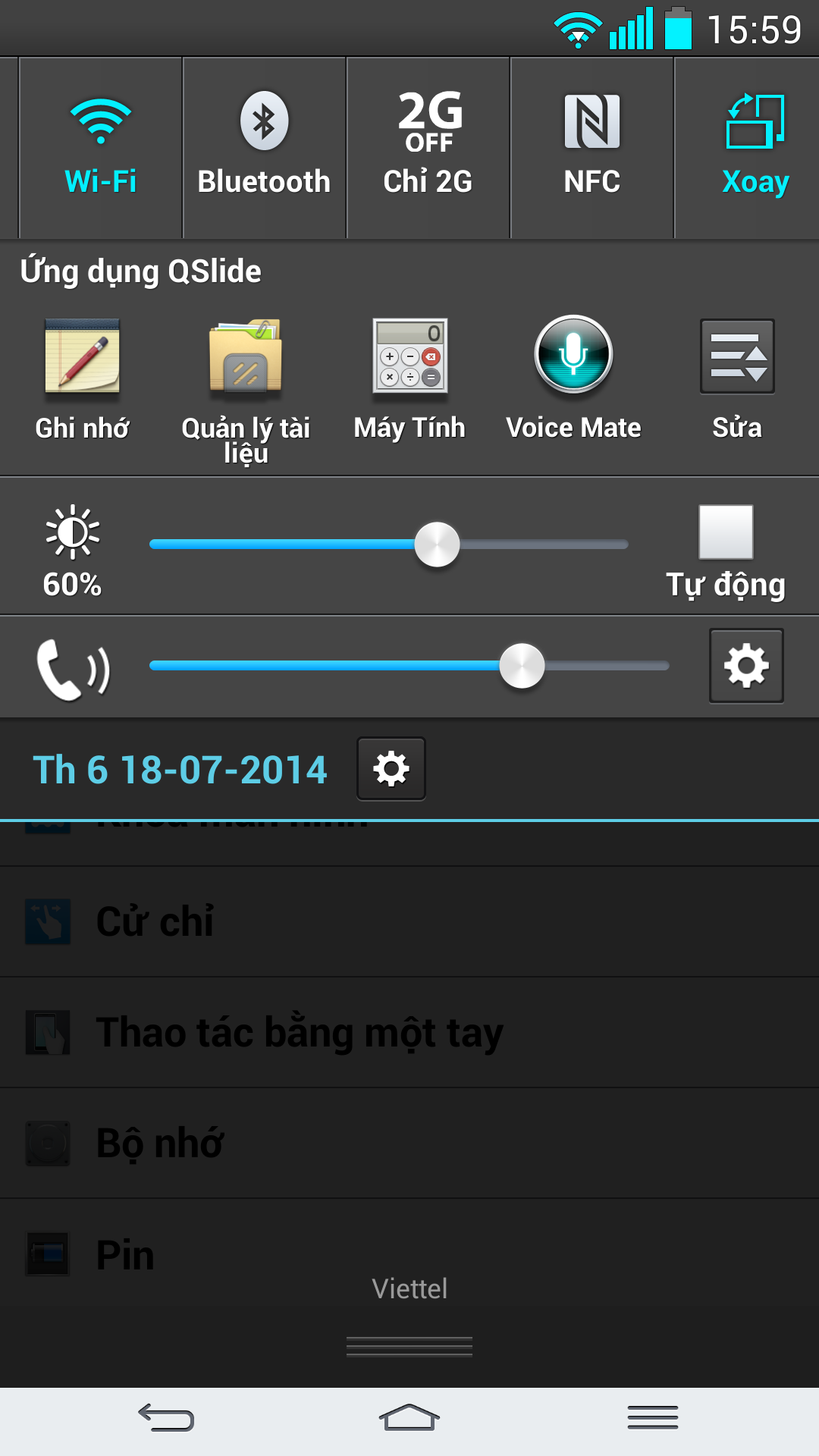Launch the Ghi nhớ QSlide app
Screen dimensions: 819x1456
pyautogui.click(x=82, y=377)
